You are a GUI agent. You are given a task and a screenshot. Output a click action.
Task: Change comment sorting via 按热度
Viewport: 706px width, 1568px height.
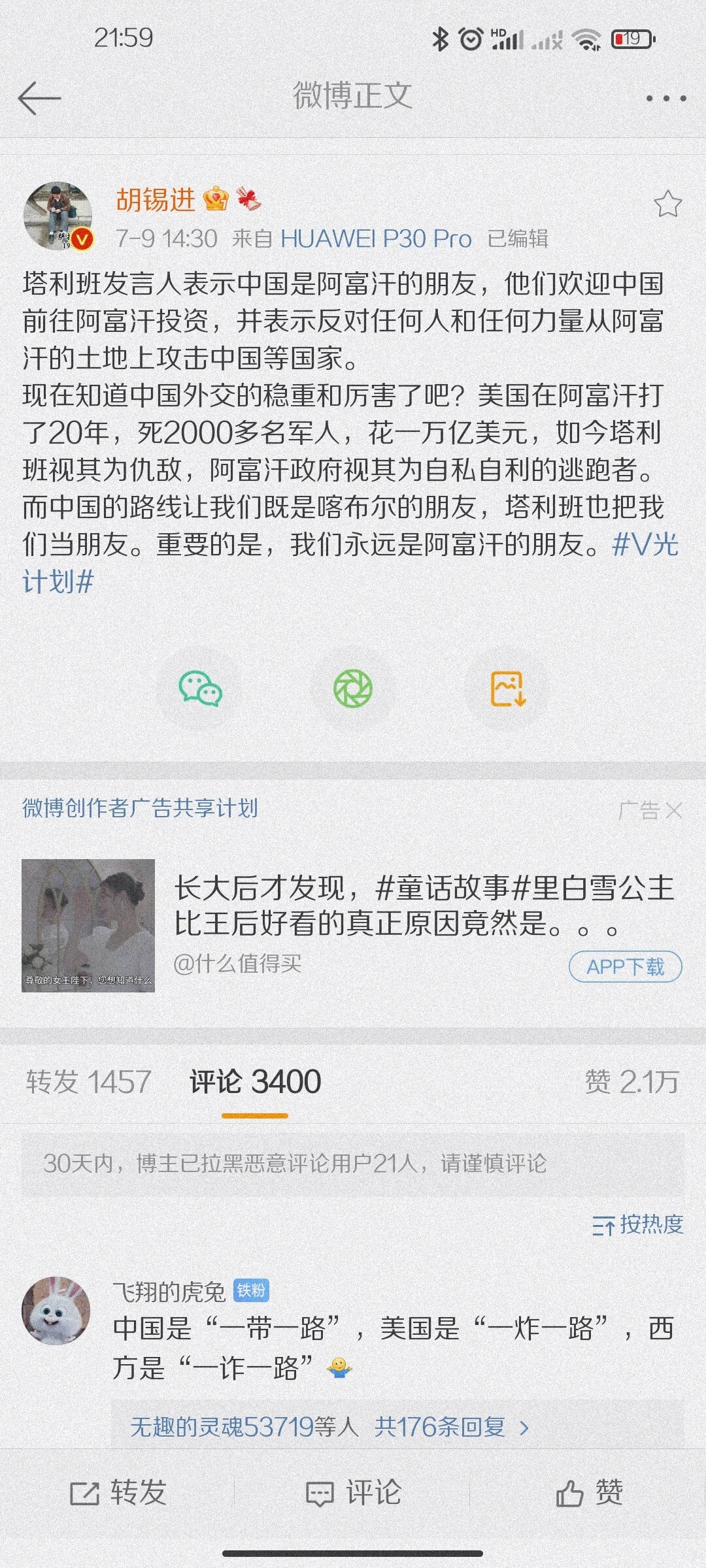click(x=638, y=1224)
